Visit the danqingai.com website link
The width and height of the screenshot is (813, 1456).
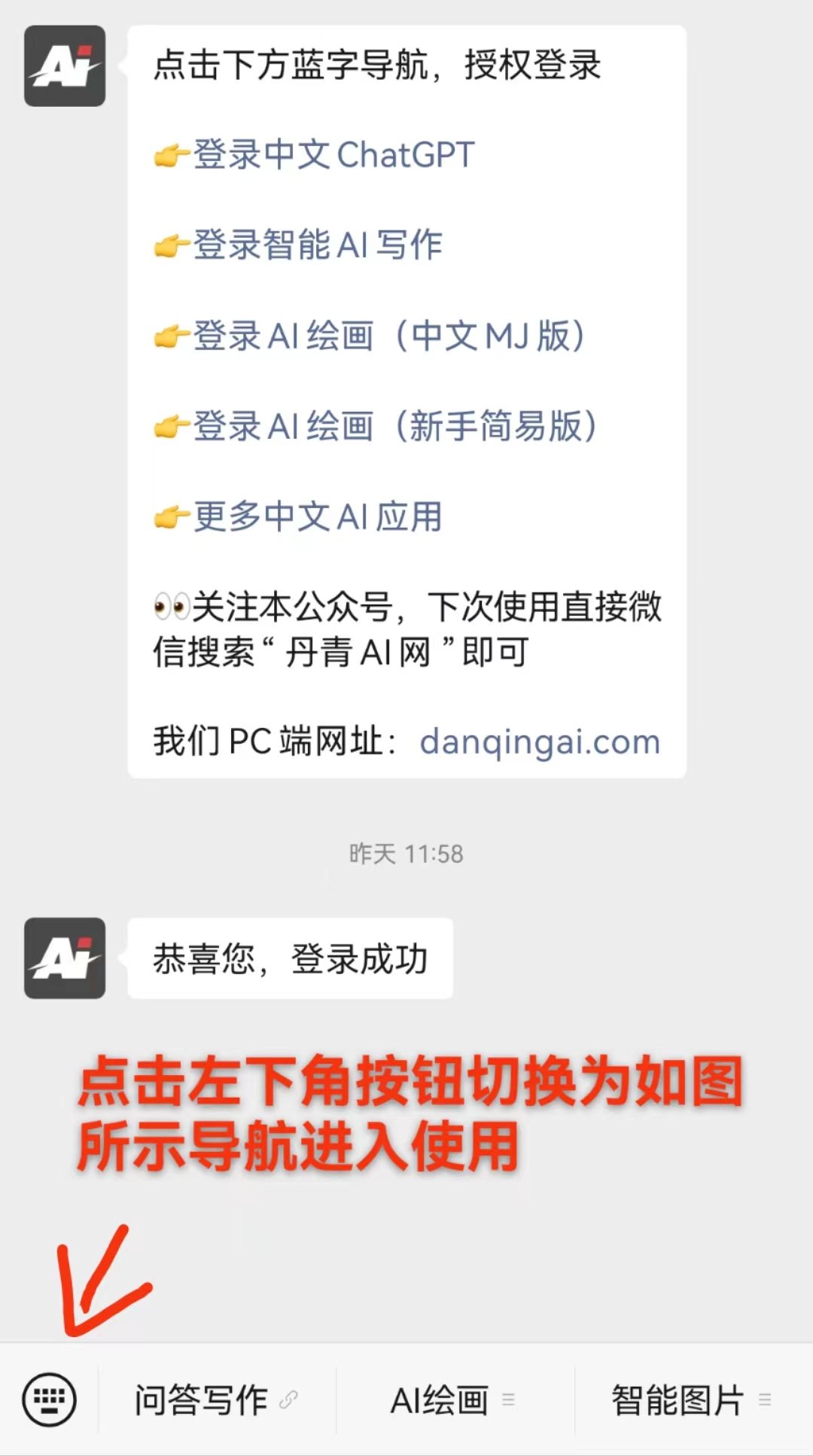(540, 742)
